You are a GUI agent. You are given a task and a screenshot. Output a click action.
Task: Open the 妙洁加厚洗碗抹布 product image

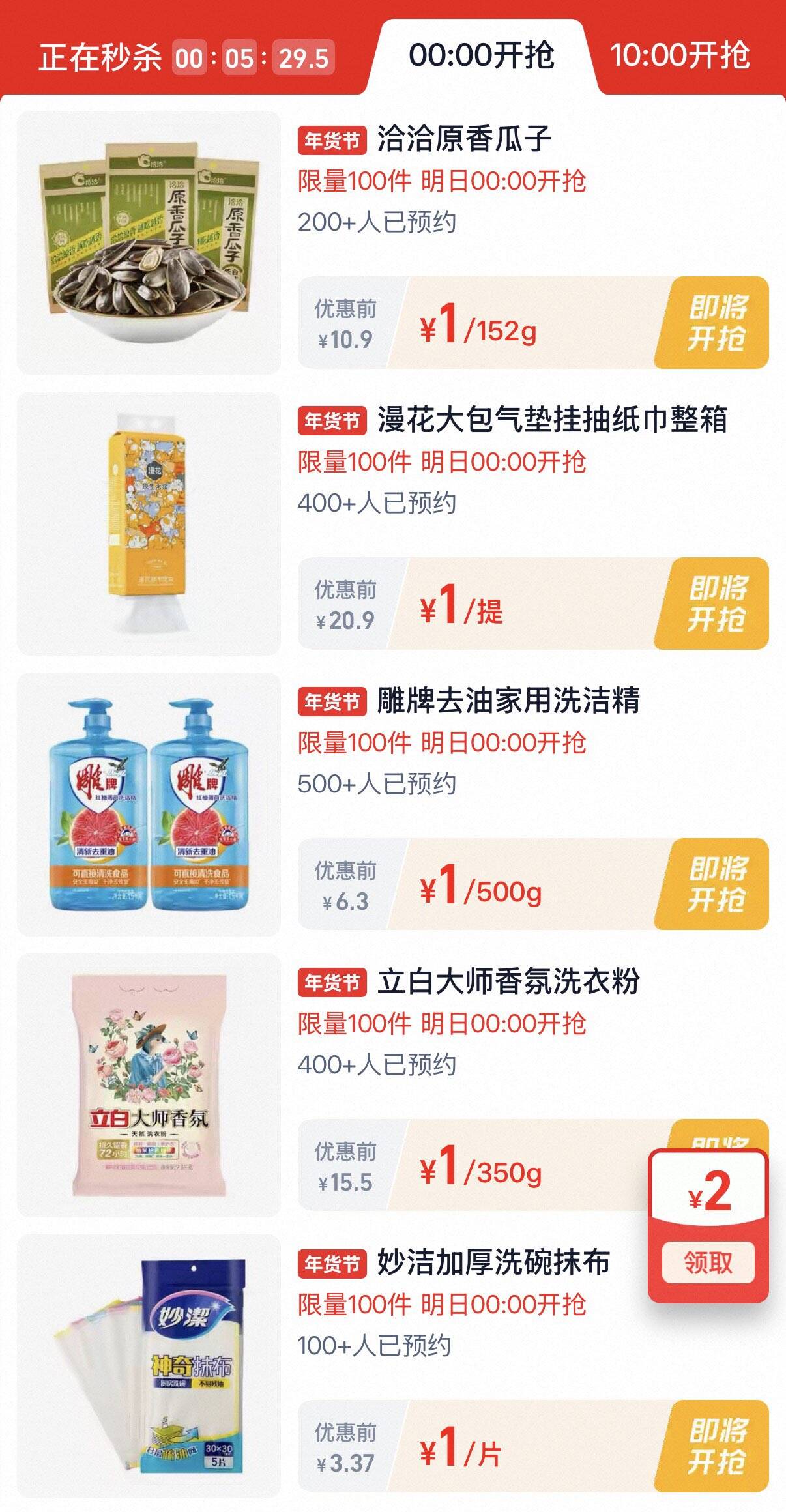coord(149,1366)
